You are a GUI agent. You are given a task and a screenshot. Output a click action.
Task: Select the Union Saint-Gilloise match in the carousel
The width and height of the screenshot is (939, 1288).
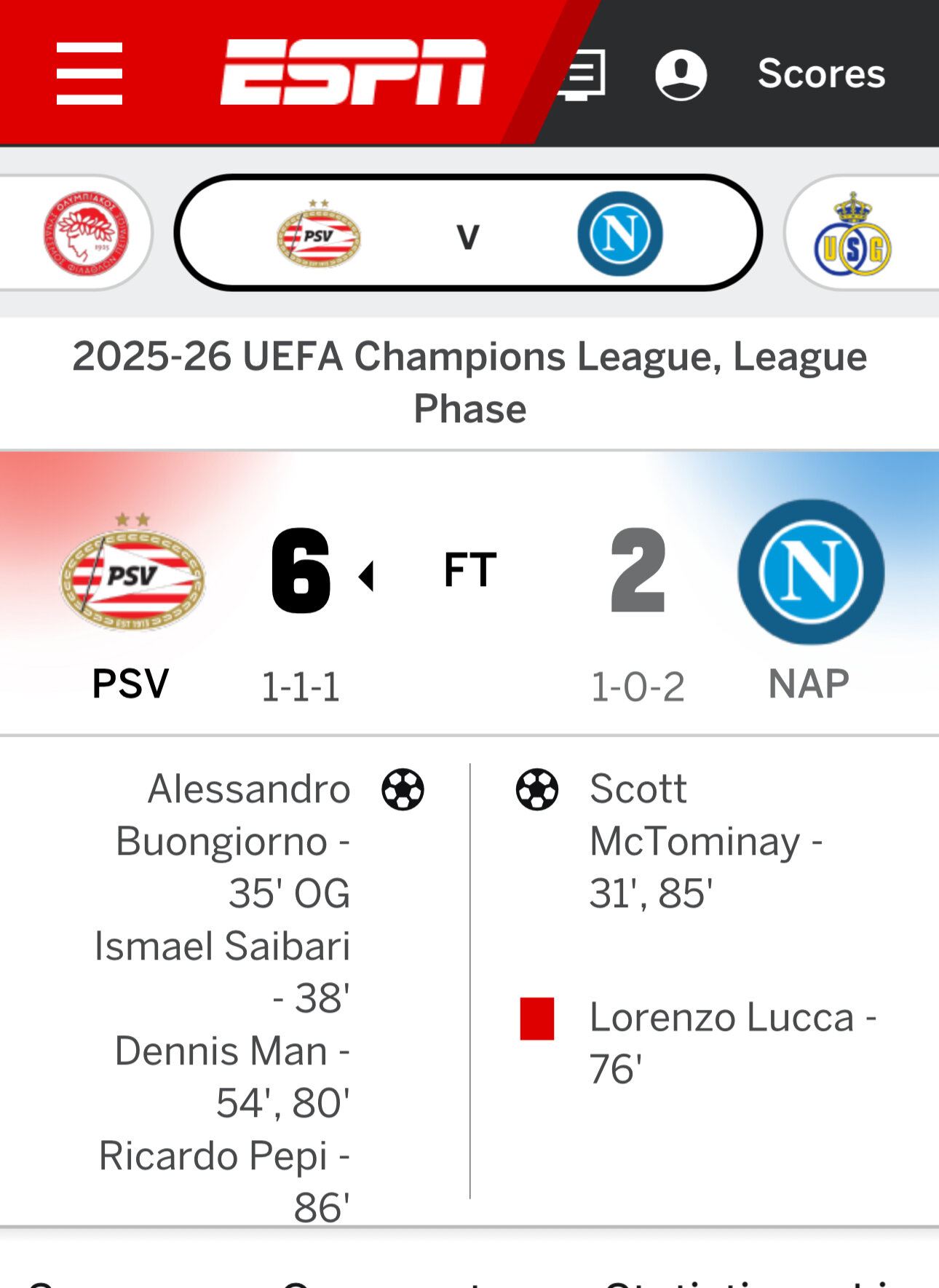coord(853,234)
